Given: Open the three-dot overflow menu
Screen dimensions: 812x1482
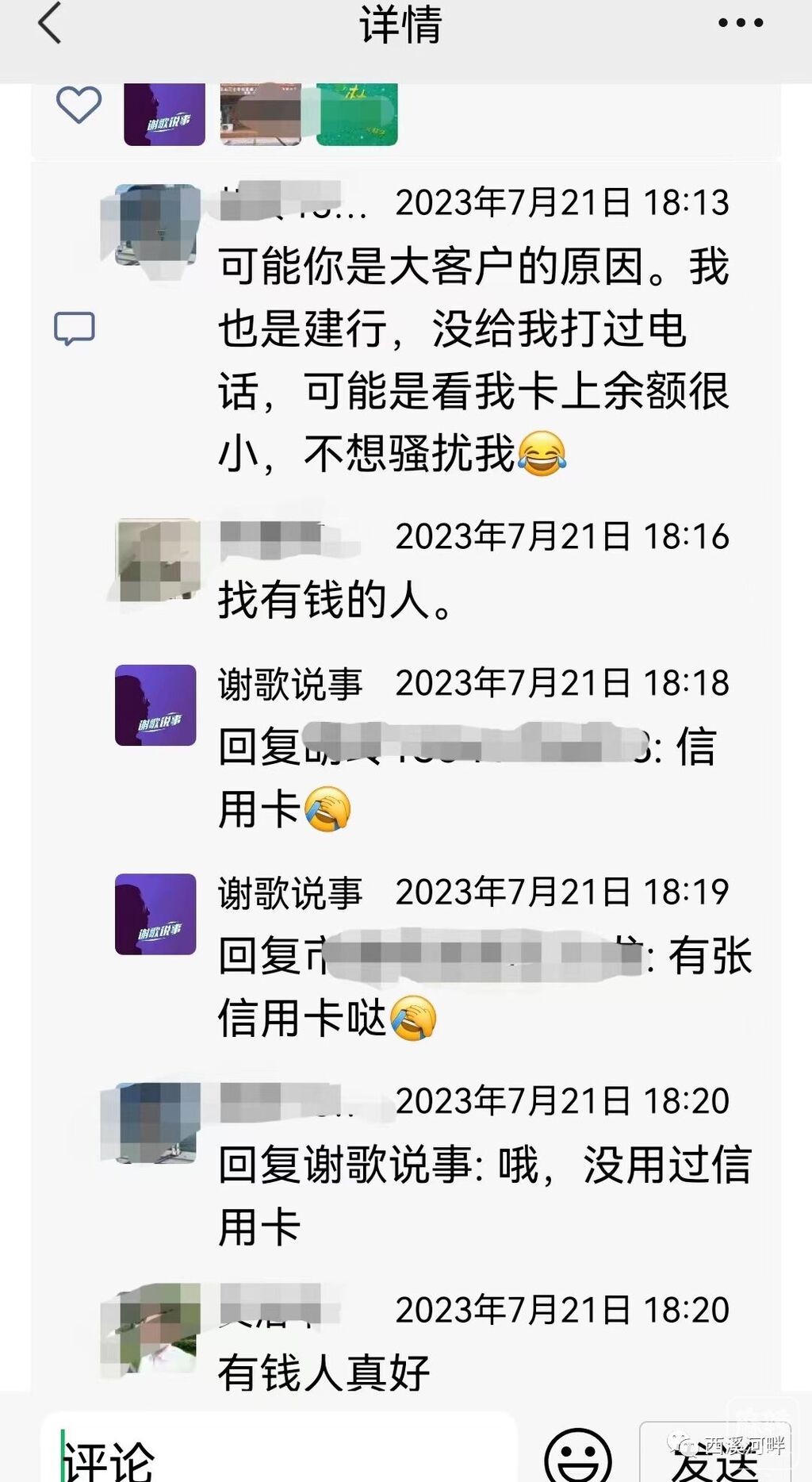Looking at the screenshot, I should coord(740,24).
